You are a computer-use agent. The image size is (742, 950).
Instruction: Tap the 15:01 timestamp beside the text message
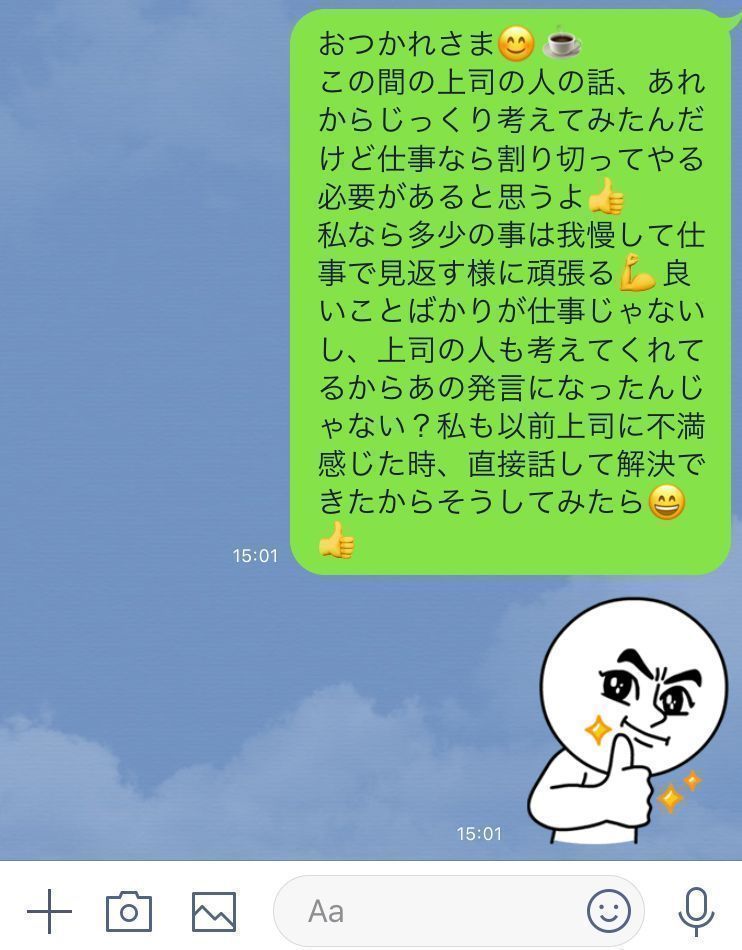click(x=253, y=556)
